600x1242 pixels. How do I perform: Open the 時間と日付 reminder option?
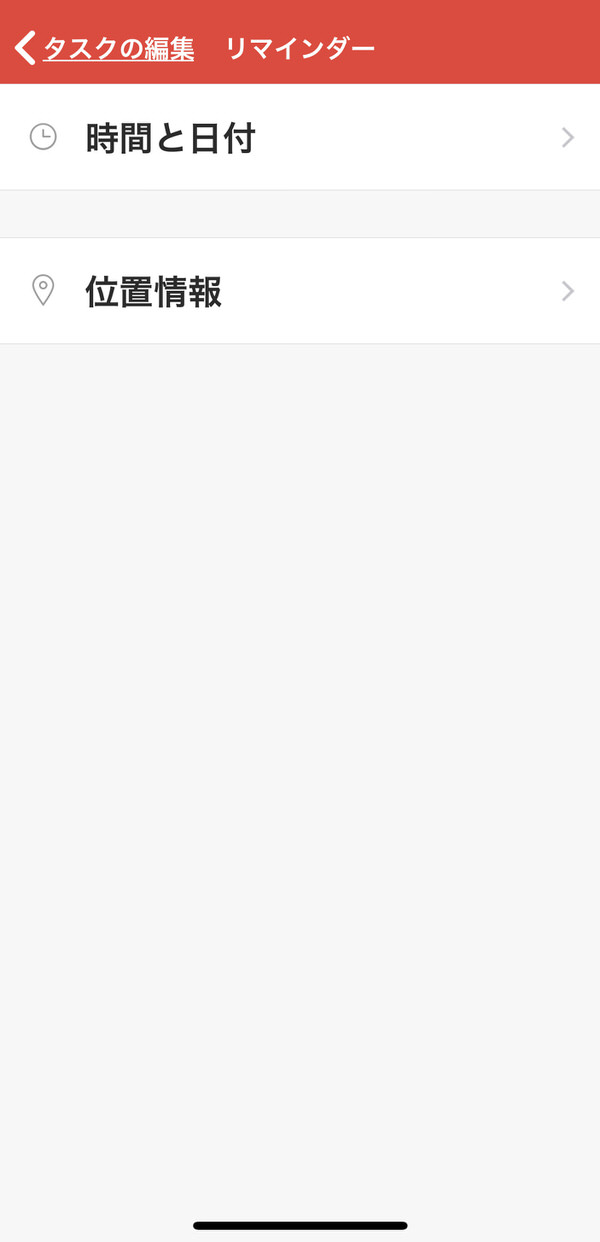(x=300, y=137)
